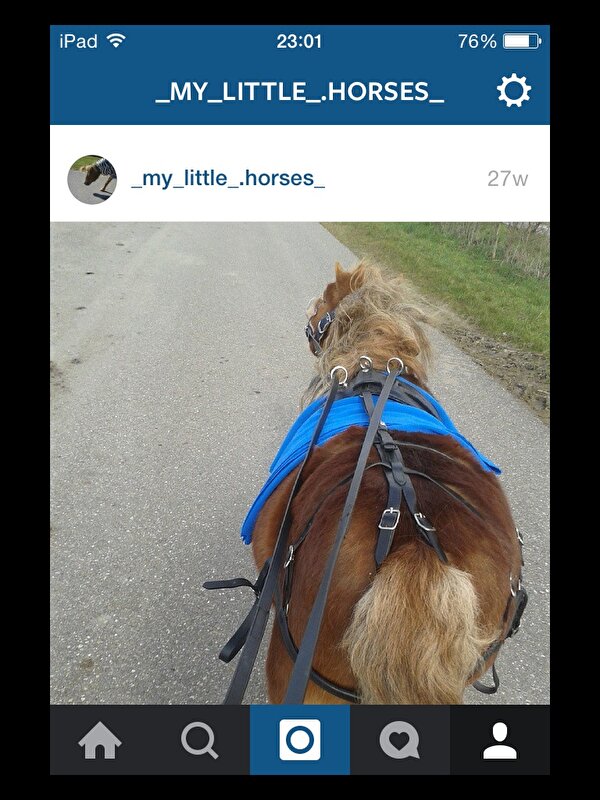
Task: Open the _my_little_.horses_ username link
Action: coord(228,179)
